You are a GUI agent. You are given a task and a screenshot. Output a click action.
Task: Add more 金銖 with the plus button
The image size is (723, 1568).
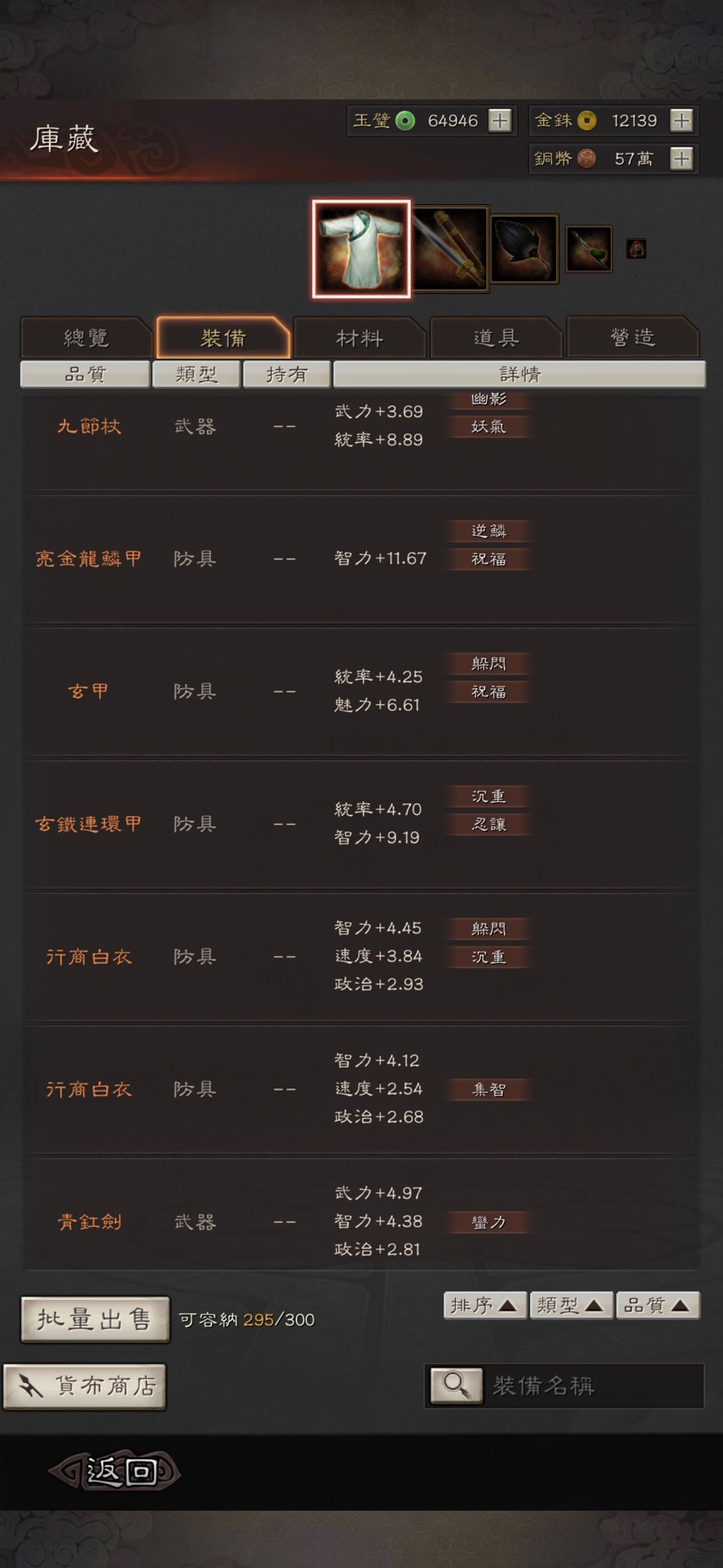pyautogui.click(x=681, y=121)
